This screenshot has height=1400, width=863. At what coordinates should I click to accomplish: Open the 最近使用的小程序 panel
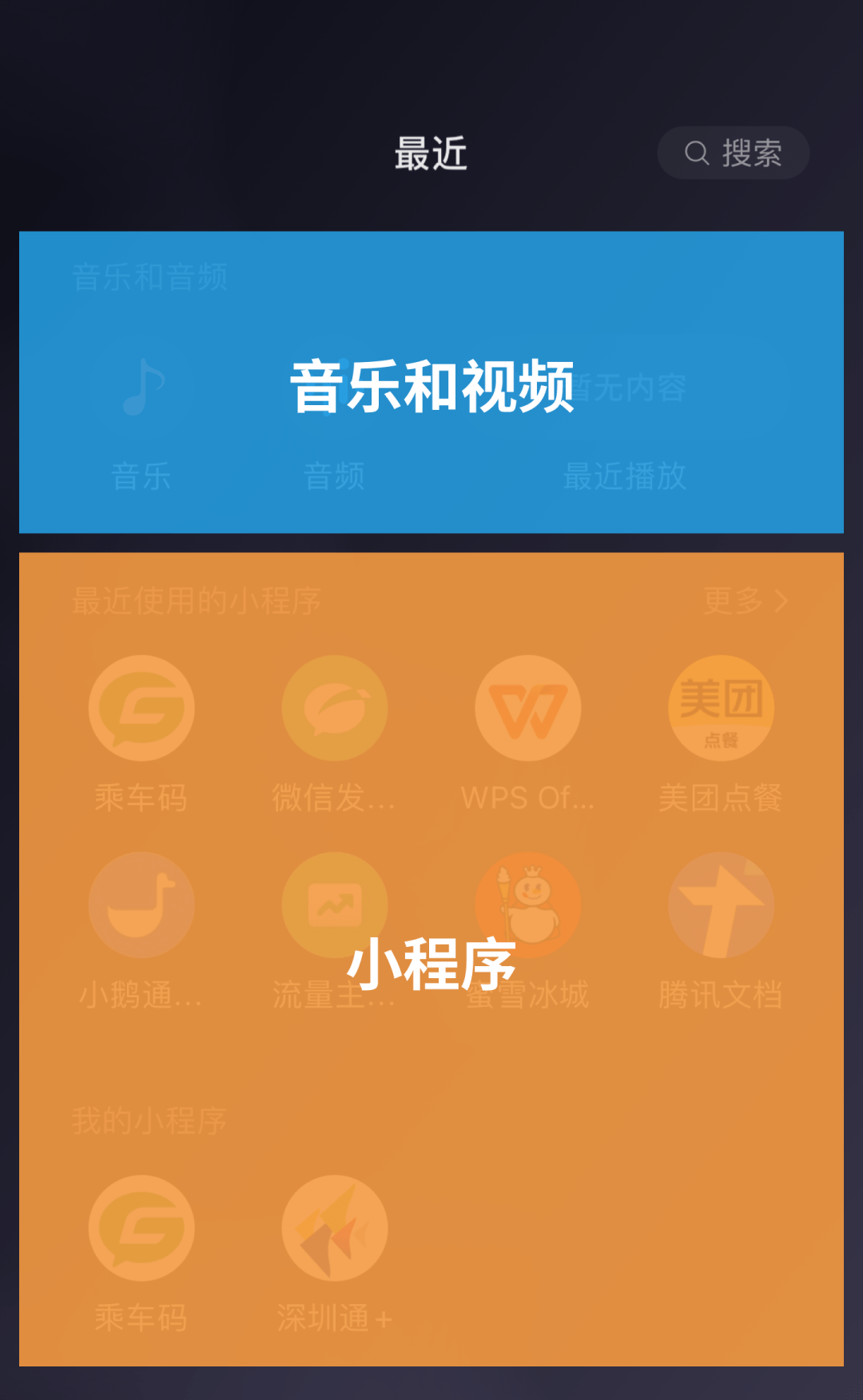pyautogui.click(x=197, y=599)
